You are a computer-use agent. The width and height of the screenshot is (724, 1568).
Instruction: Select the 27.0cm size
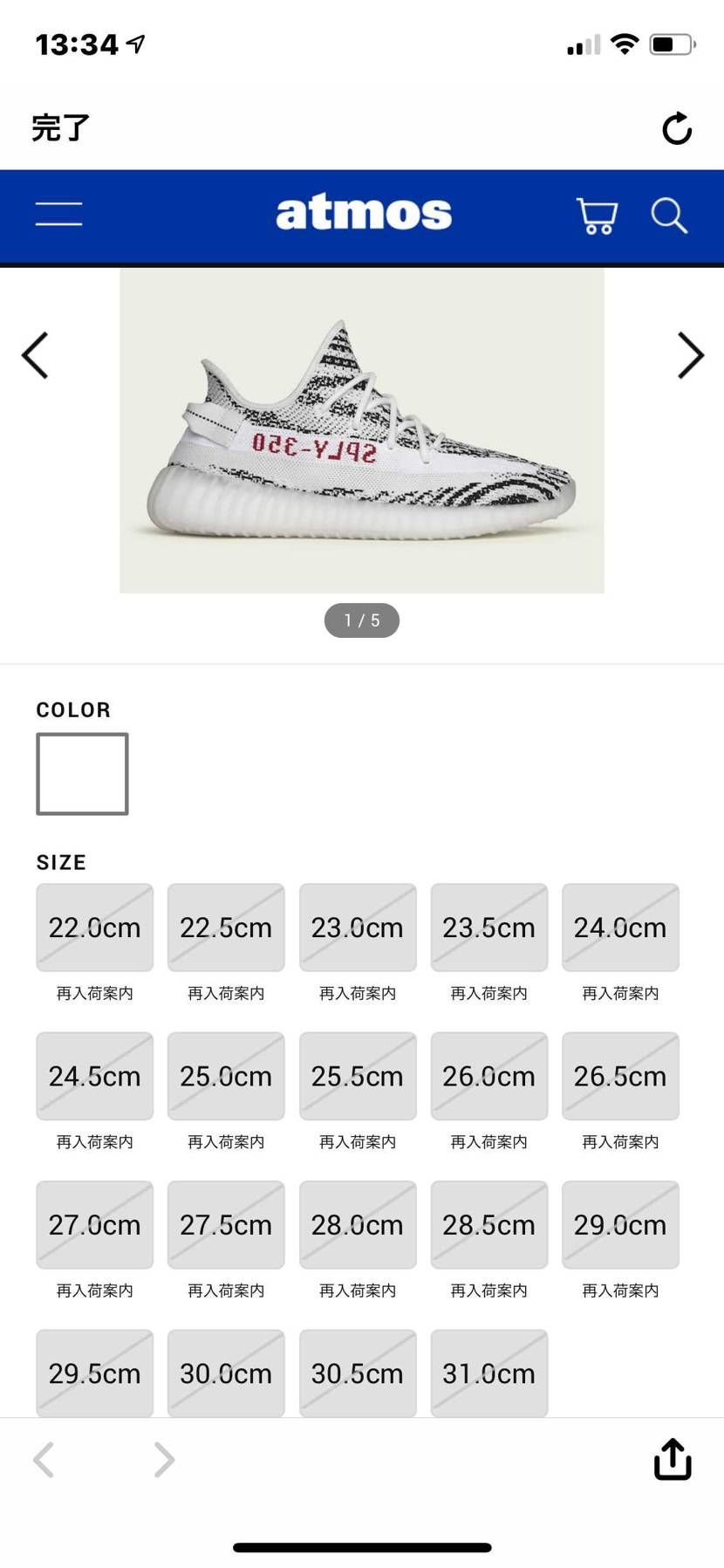pyautogui.click(x=95, y=1225)
